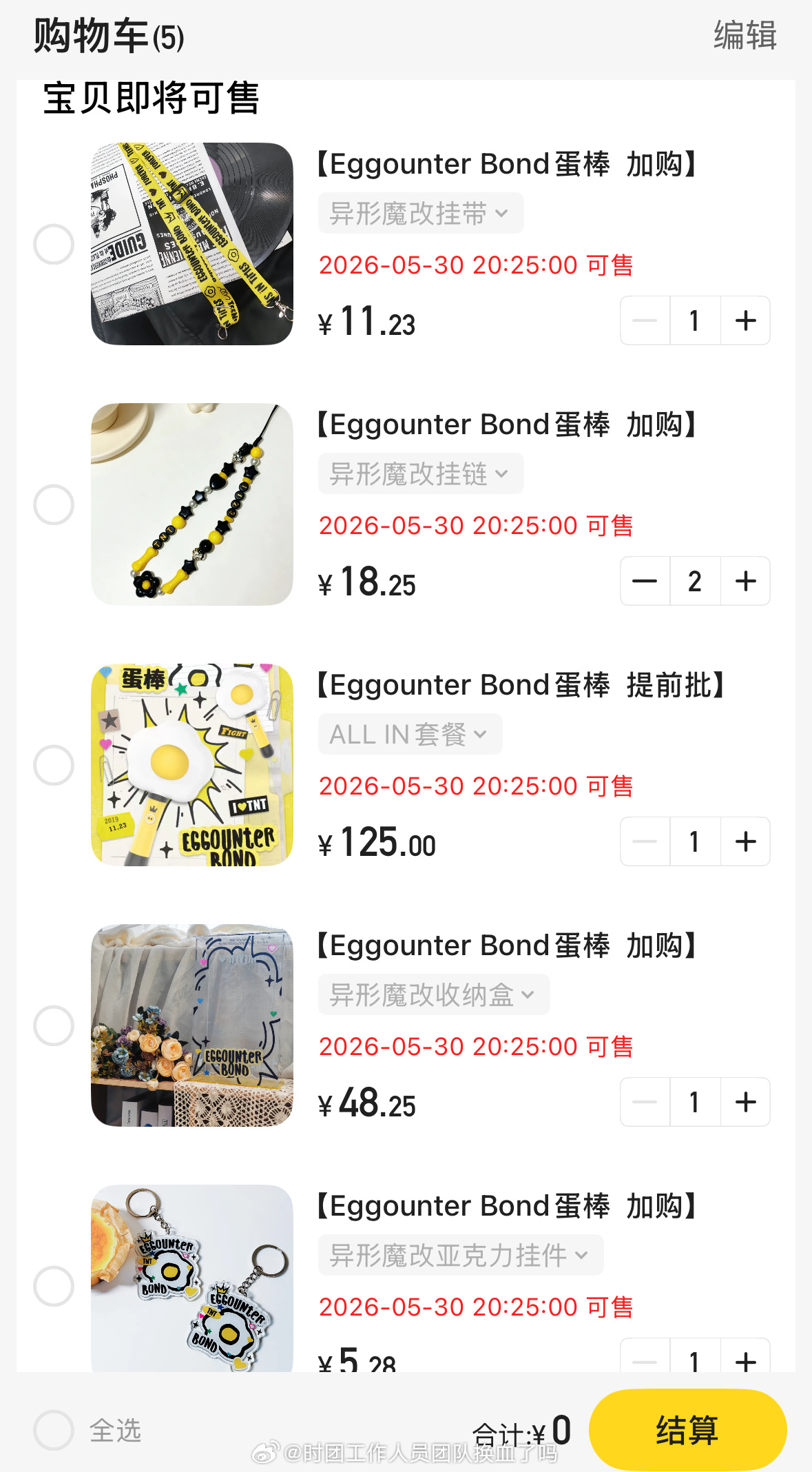Screen dimensions: 812x1472
Task: Open the 异形魔改收纳盒 variant dropdown
Action: (434, 994)
